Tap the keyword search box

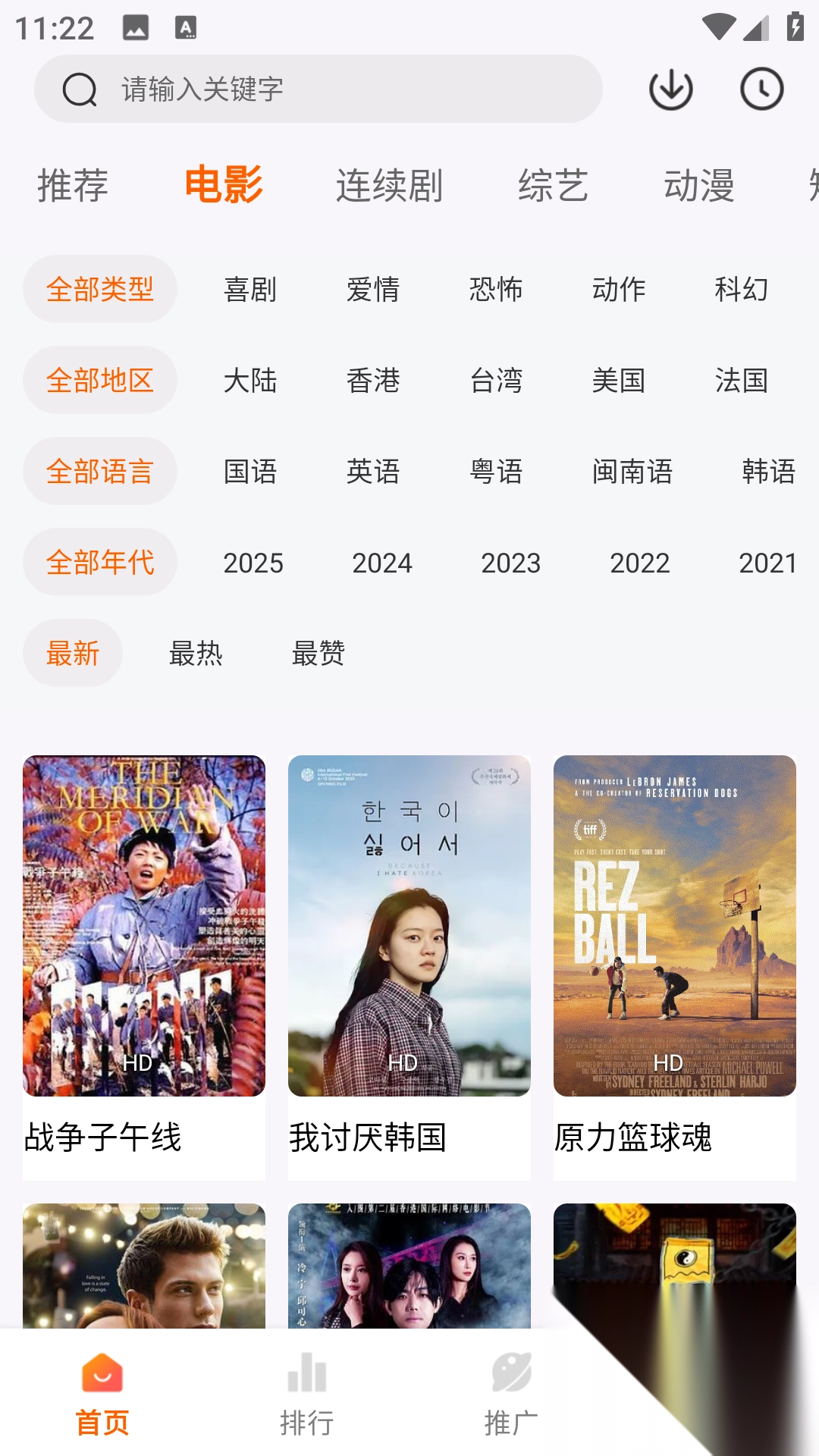[318, 89]
